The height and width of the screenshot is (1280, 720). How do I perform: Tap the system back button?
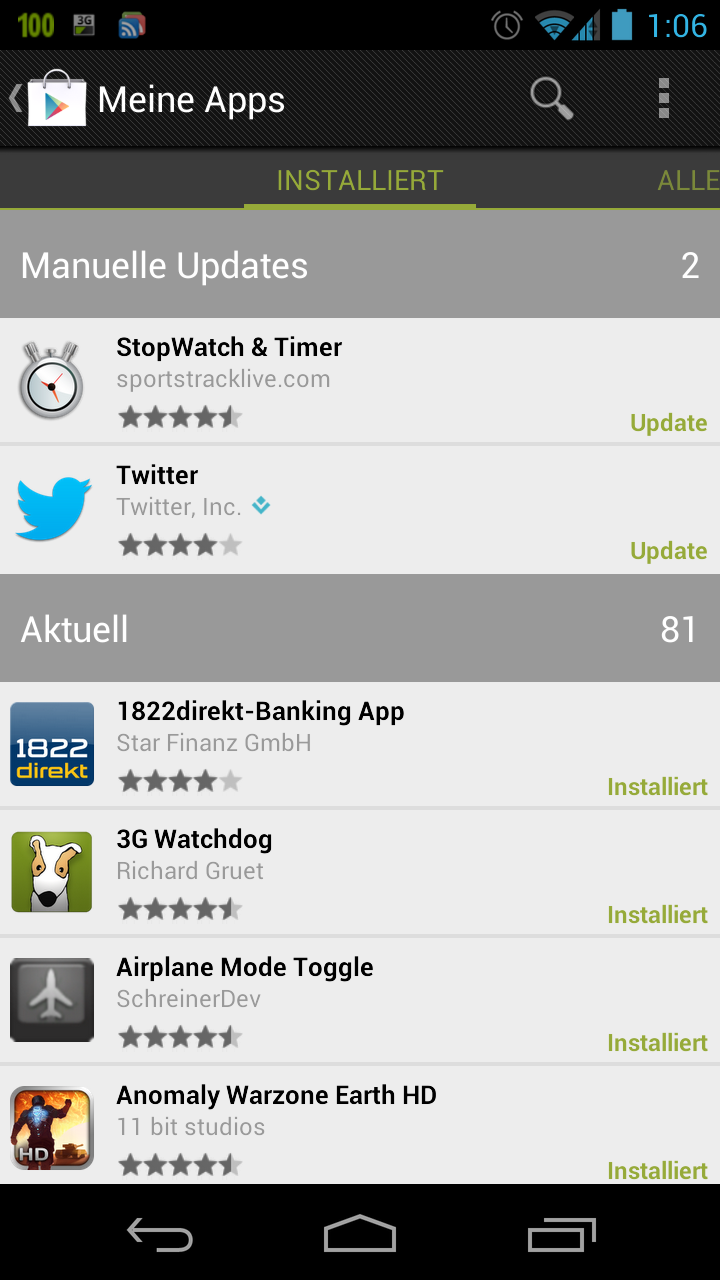tap(160, 1236)
